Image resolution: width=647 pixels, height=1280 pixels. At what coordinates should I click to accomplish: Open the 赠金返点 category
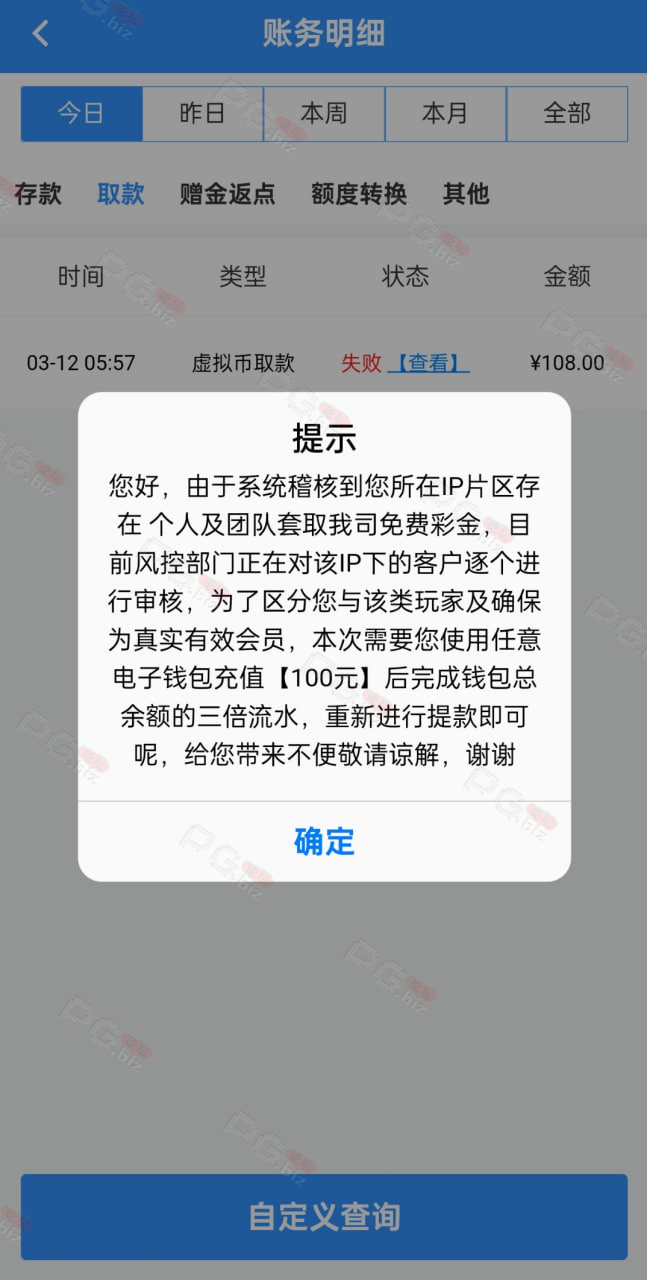227,194
